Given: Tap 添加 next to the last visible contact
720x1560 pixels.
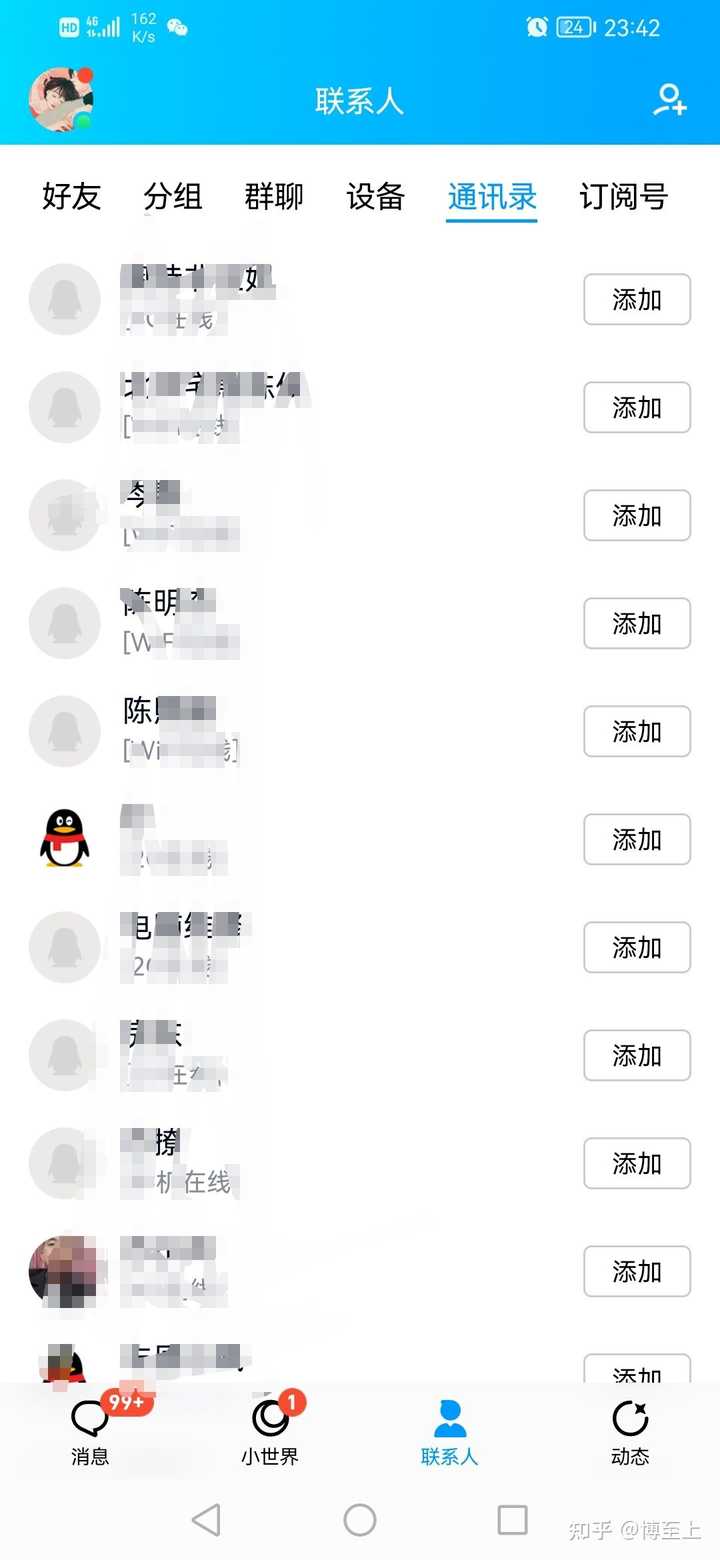Looking at the screenshot, I should pyautogui.click(x=636, y=1372).
